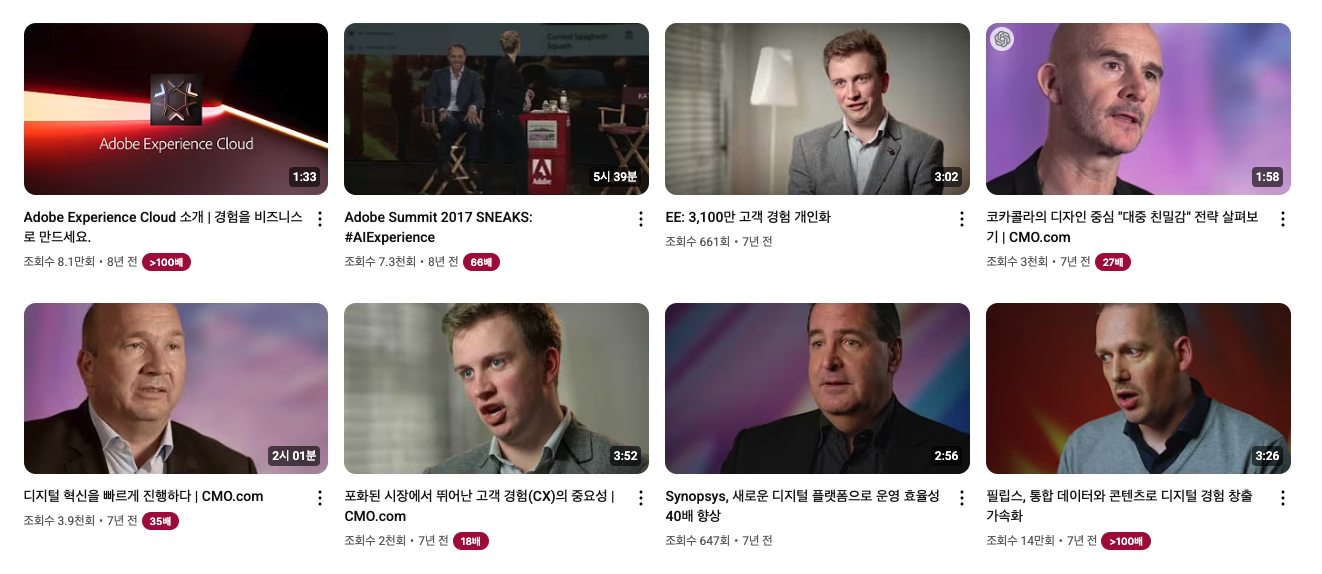Open the 코카콜라의 디자인 중심 video

[x=1138, y=108]
